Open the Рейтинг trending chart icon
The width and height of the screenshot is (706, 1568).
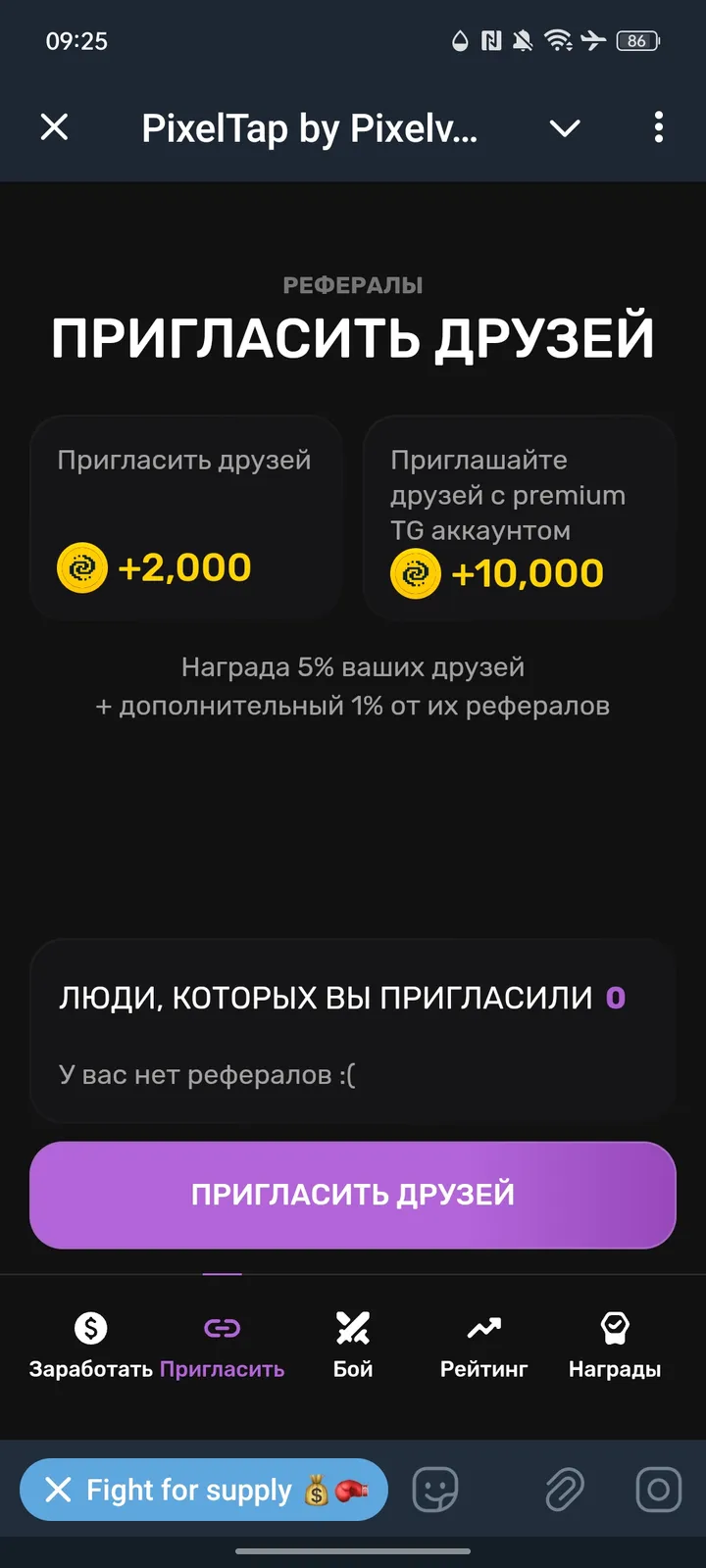click(483, 1330)
